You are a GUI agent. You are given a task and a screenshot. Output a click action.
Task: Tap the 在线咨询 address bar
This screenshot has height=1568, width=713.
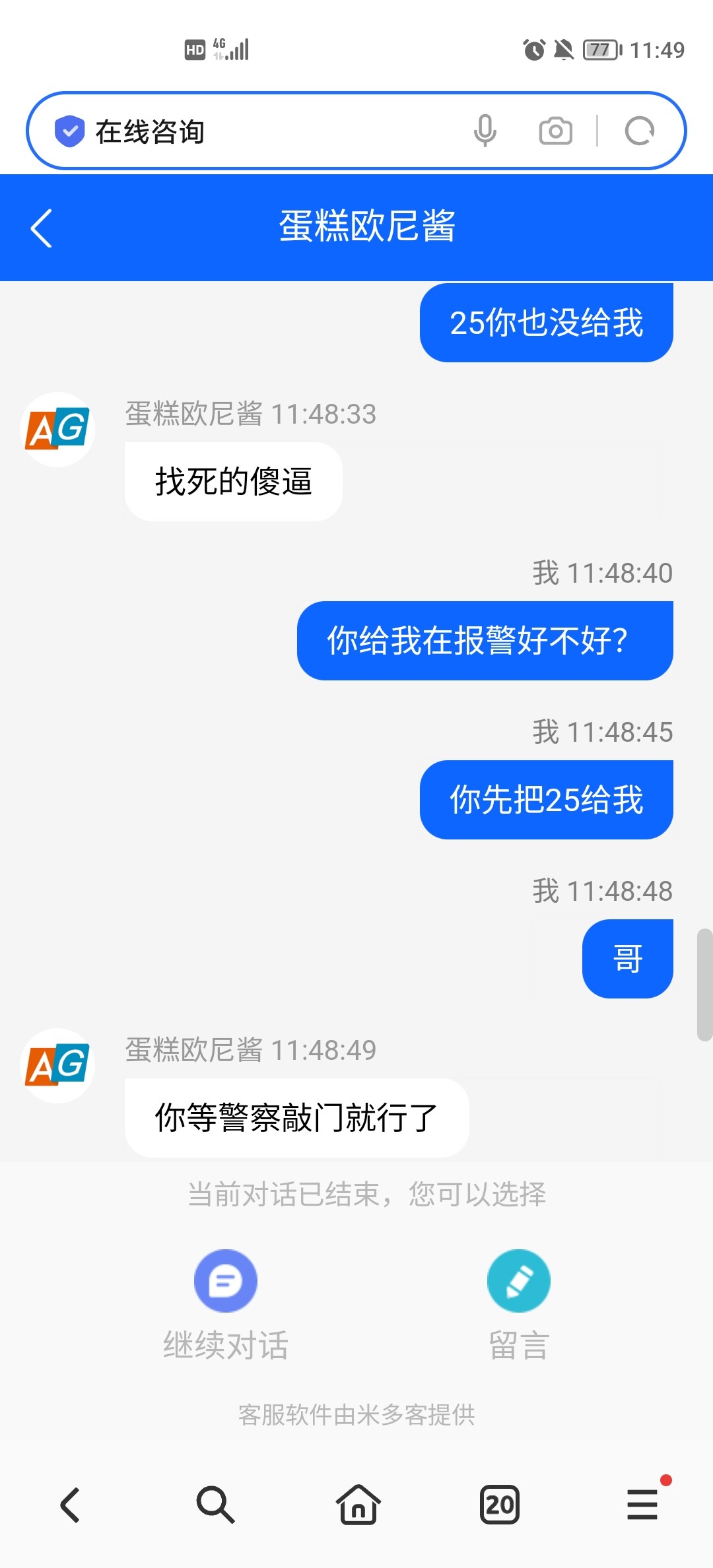264,131
